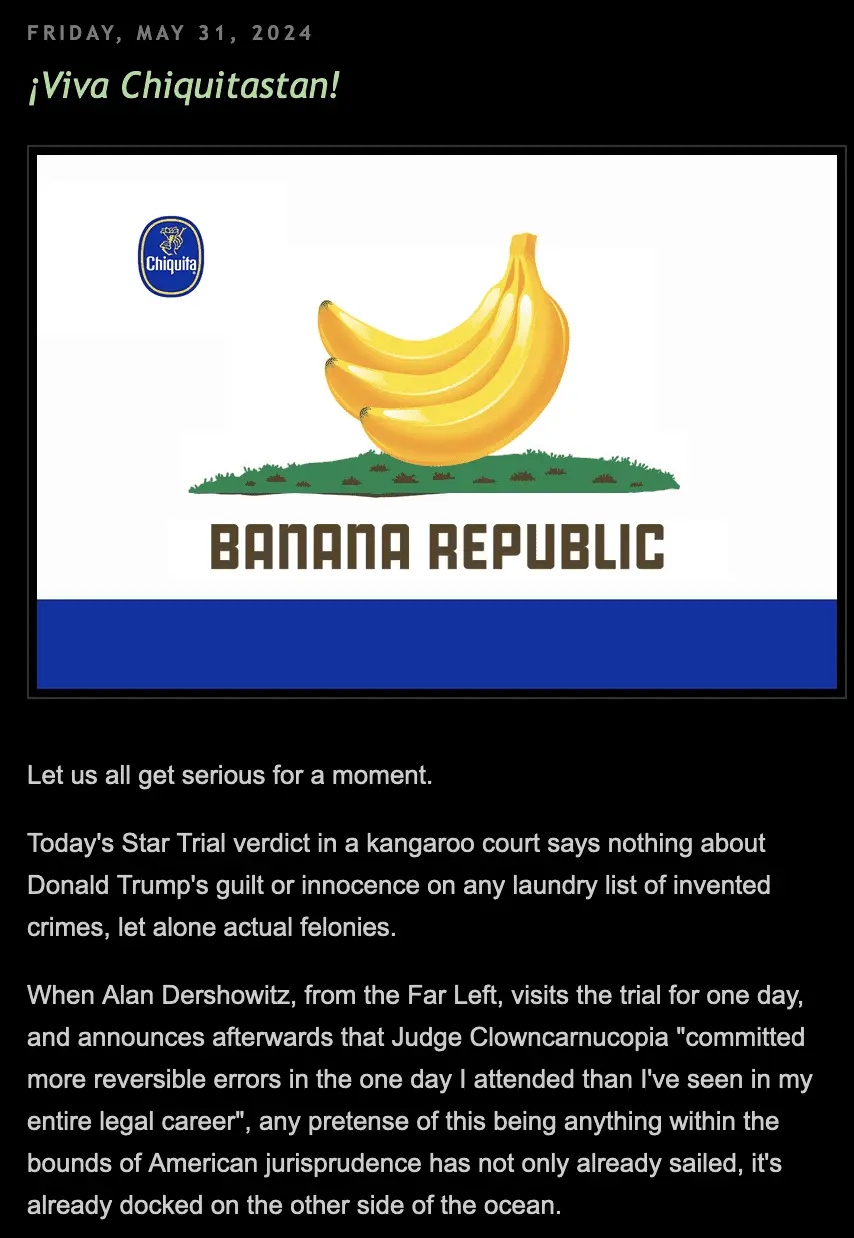Image resolution: width=854 pixels, height=1238 pixels.
Task: Open the Banana Republic flag image
Action: (x=436, y=421)
